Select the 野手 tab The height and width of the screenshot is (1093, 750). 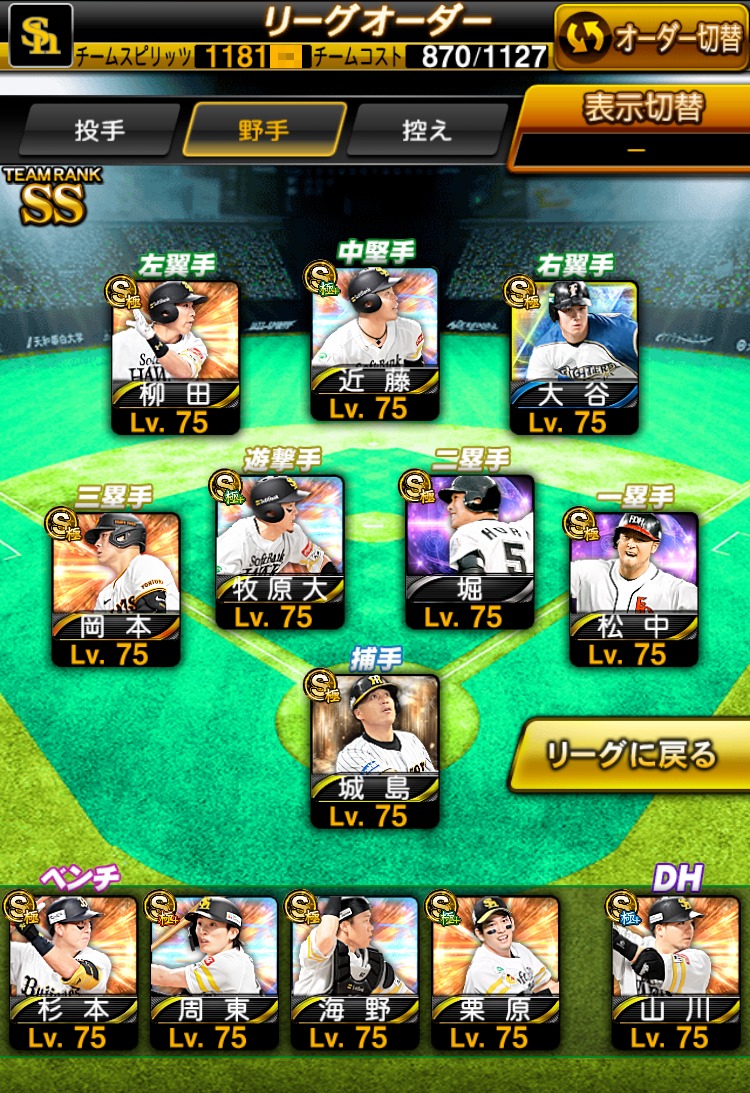point(264,130)
